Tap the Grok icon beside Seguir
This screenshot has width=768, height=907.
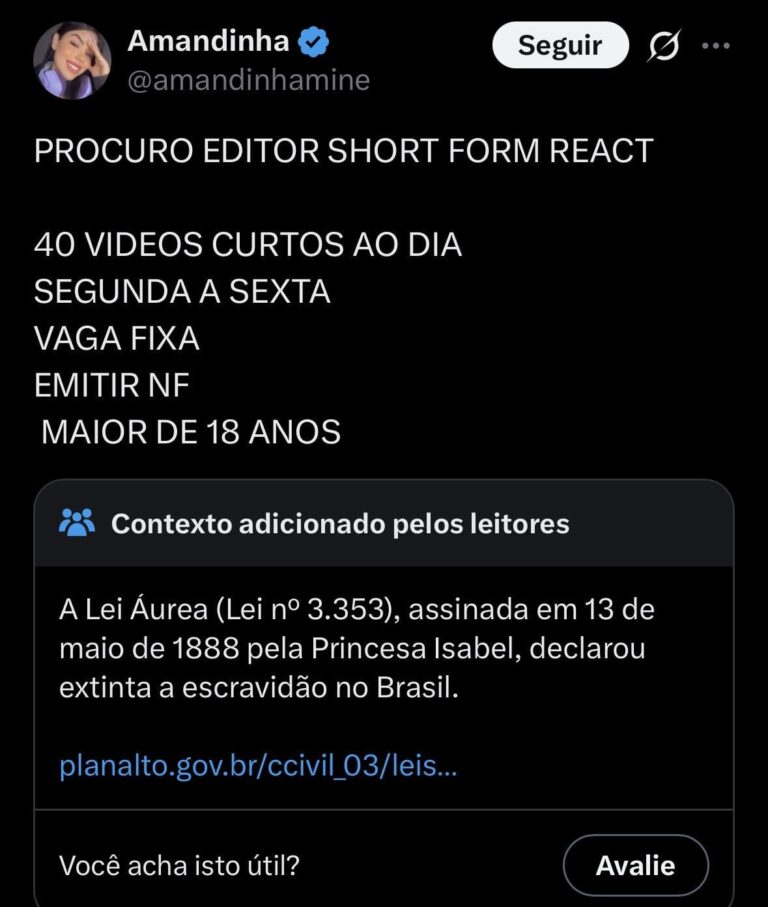pos(665,46)
